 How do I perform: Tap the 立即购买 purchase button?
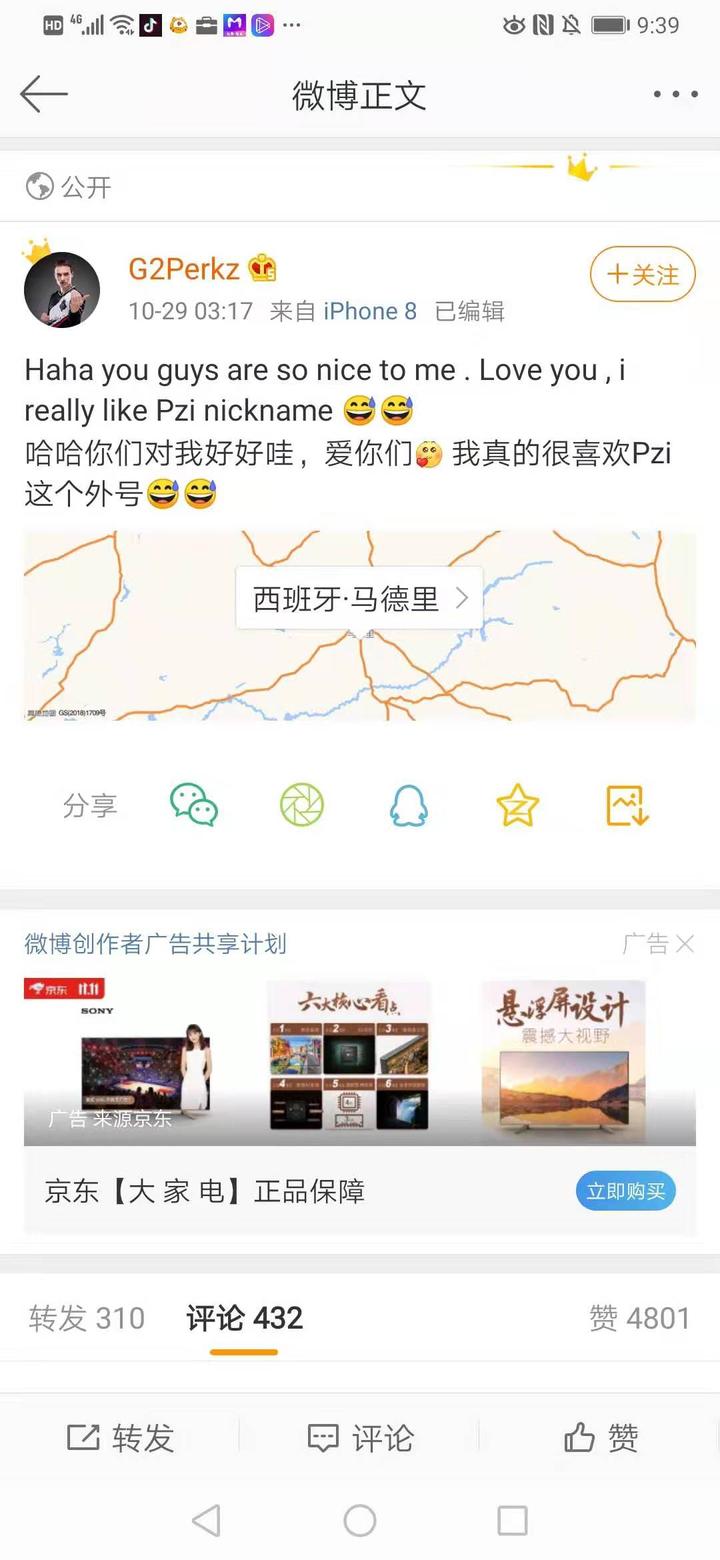tap(625, 1191)
